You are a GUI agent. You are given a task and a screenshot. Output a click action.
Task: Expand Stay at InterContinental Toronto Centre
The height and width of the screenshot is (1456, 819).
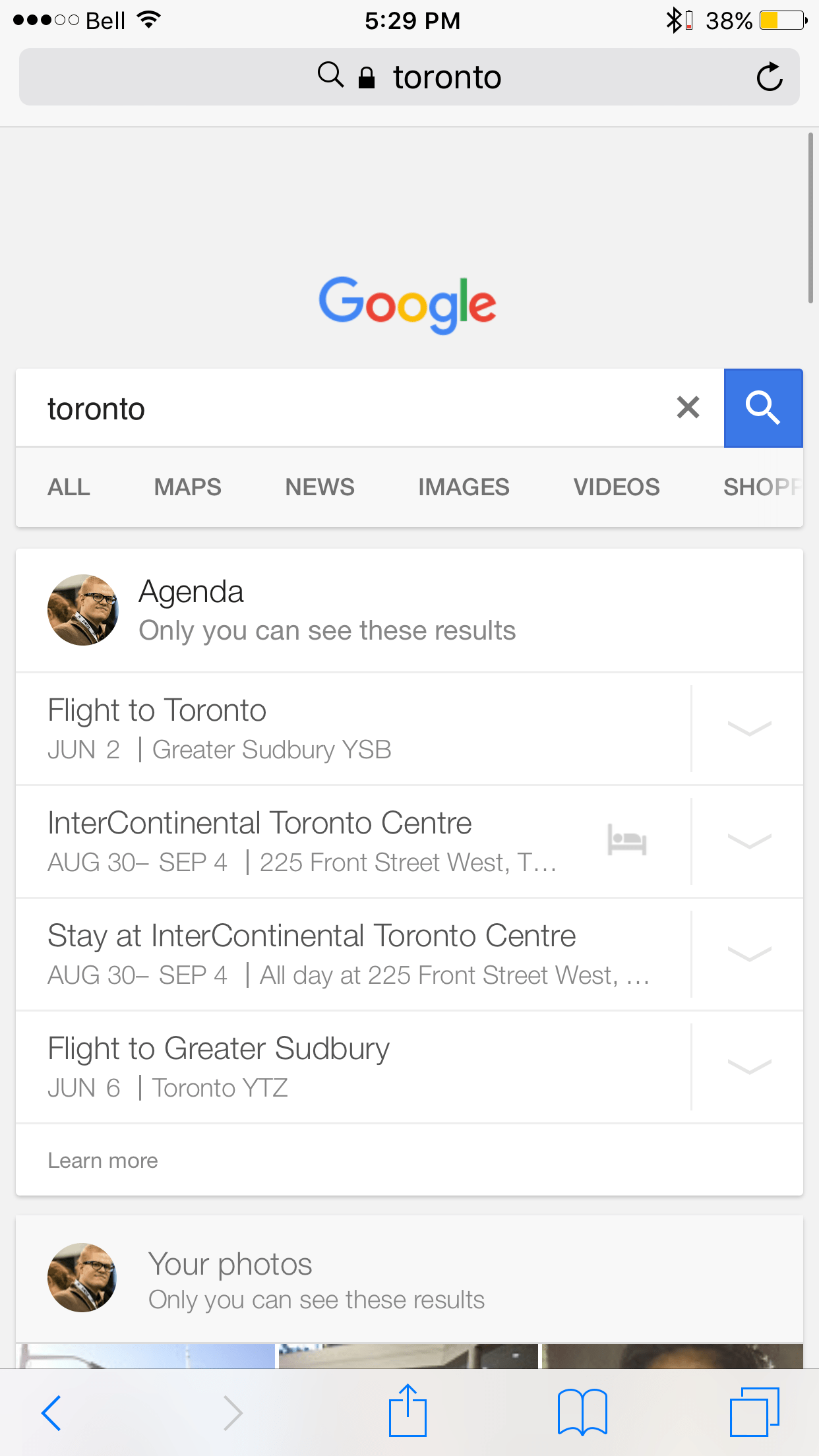click(749, 954)
